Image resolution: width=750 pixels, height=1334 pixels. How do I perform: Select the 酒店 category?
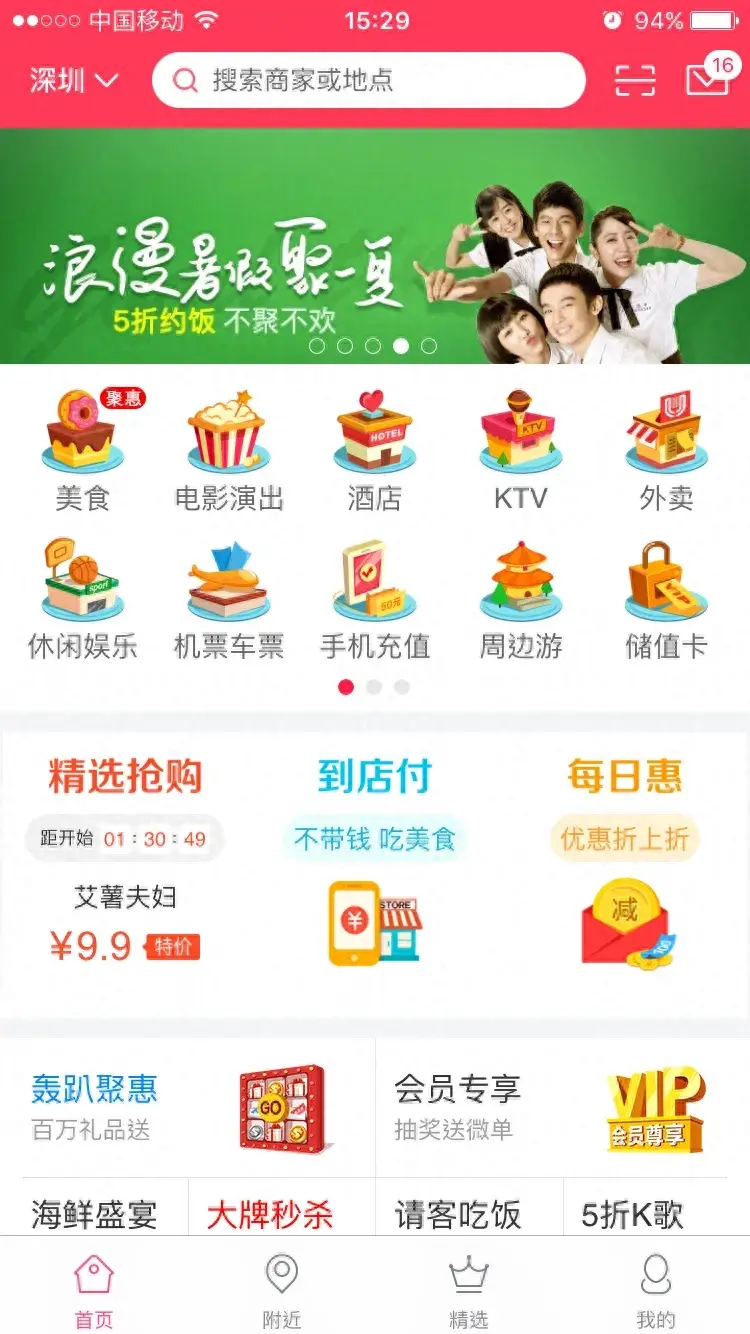[374, 452]
